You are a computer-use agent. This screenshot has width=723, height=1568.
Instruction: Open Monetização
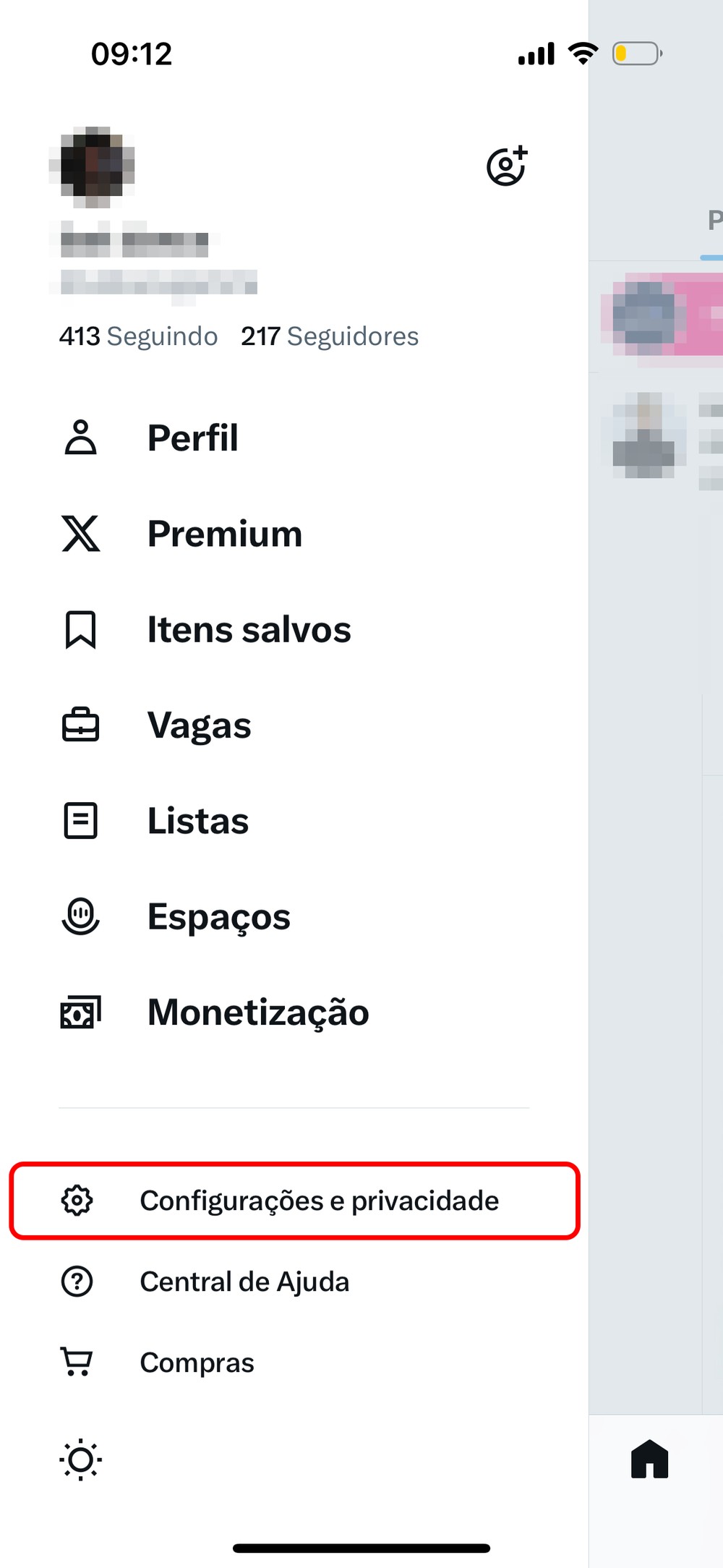[x=257, y=1012]
